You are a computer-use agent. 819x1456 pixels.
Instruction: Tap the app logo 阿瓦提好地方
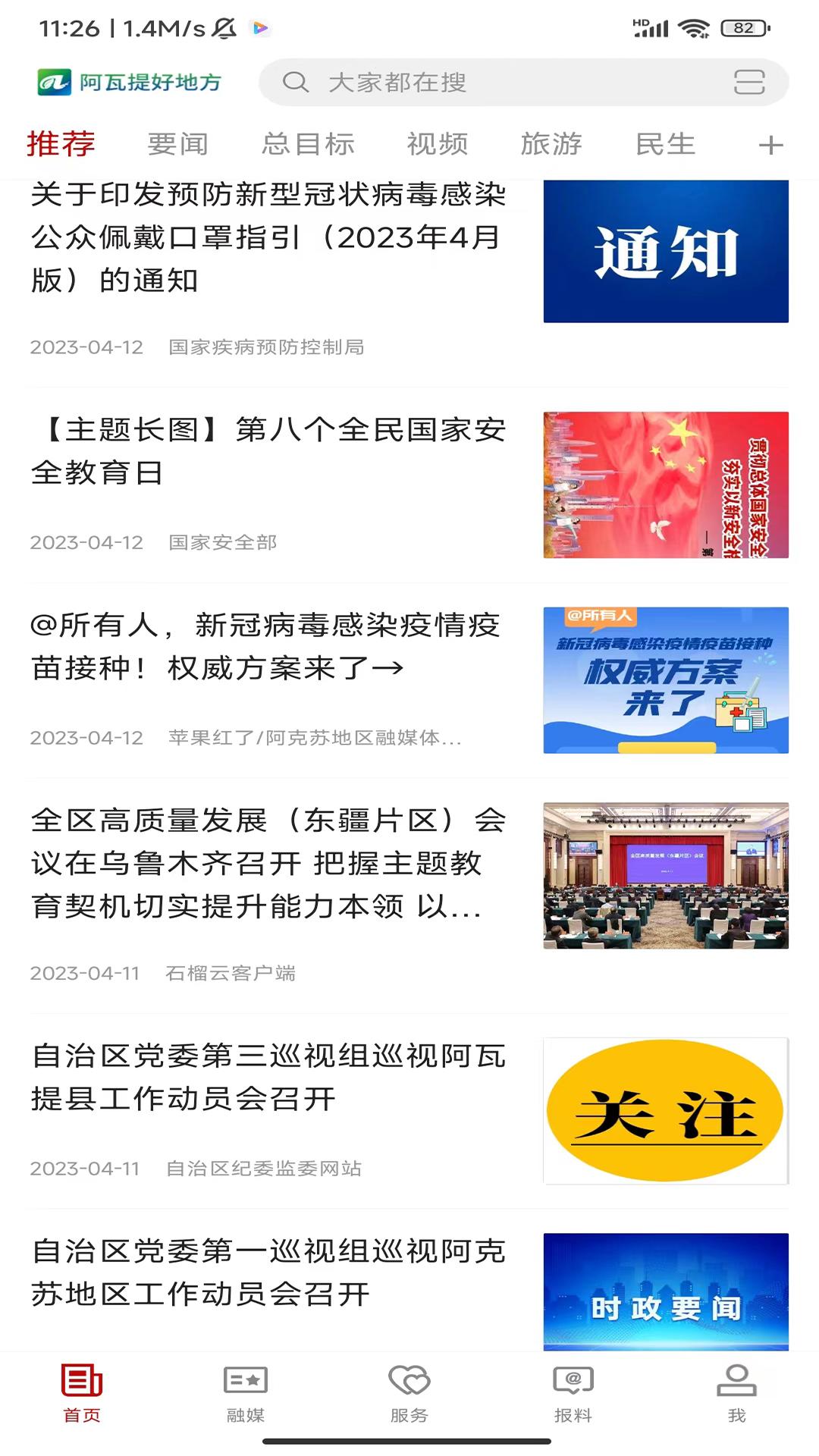click(x=129, y=83)
